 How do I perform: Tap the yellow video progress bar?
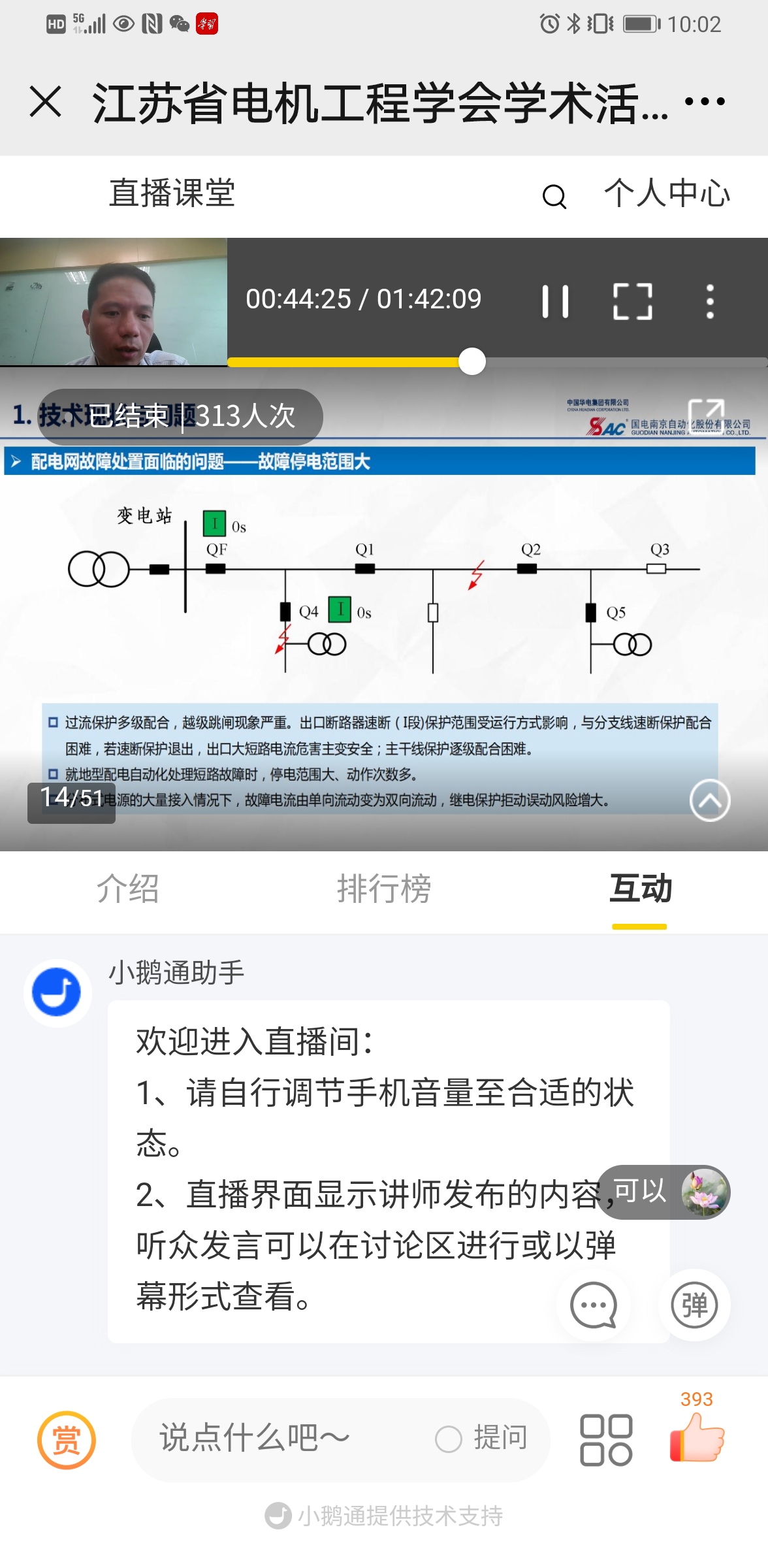point(346,362)
